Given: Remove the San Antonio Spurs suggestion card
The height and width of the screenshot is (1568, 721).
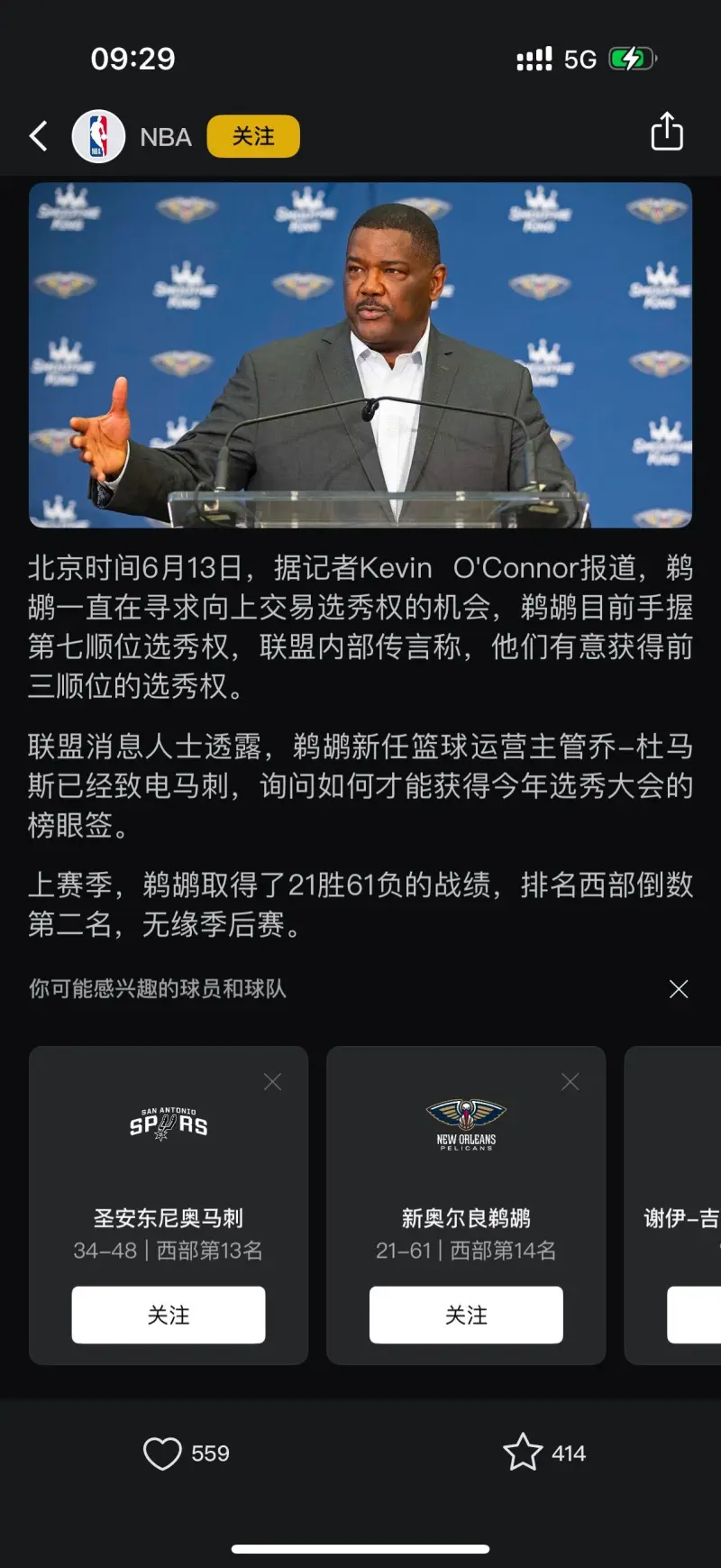Looking at the screenshot, I should click(x=272, y=1082).
